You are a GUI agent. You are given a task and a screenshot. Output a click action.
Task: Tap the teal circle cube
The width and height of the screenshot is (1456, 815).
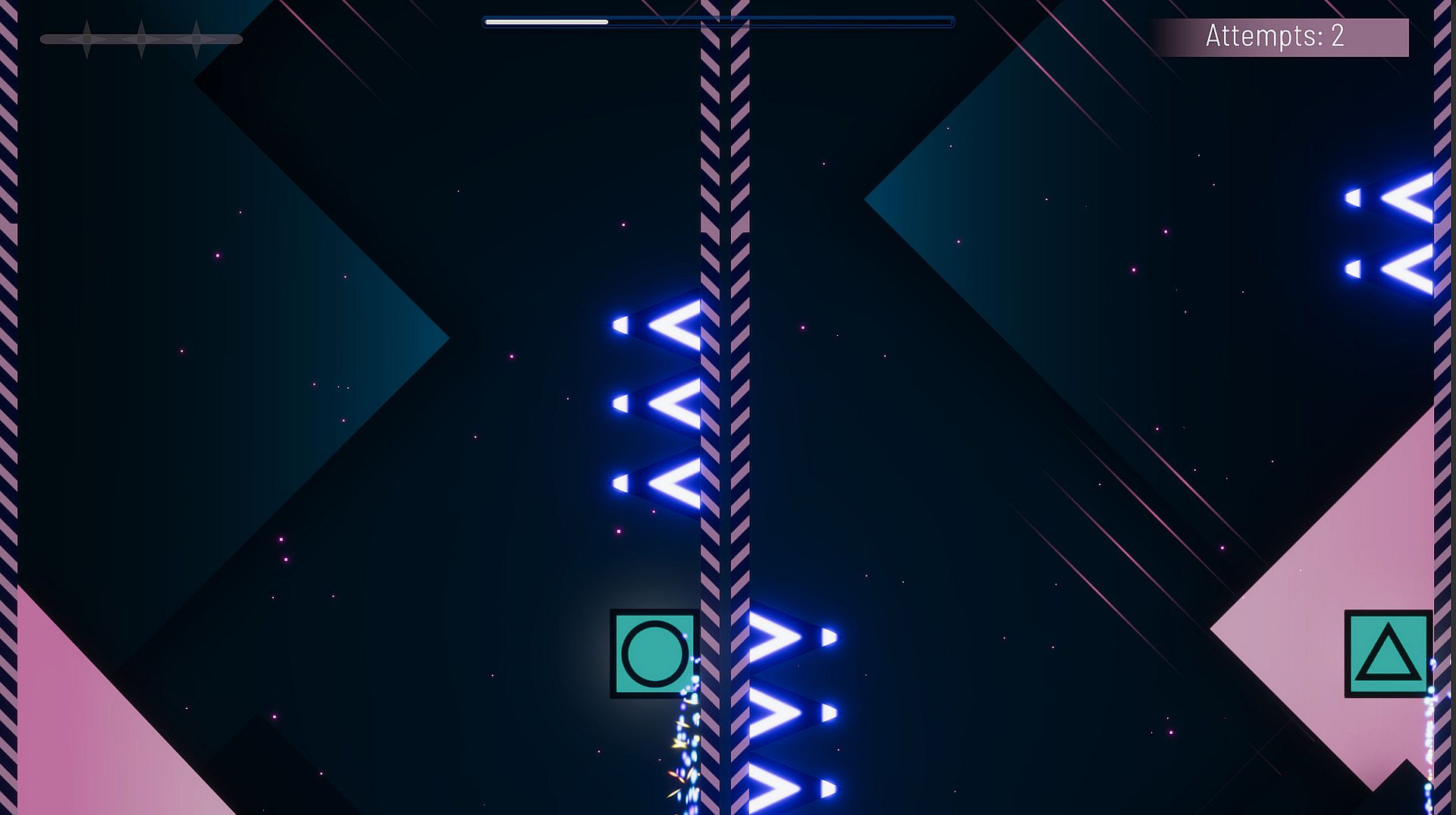point(654,654)
